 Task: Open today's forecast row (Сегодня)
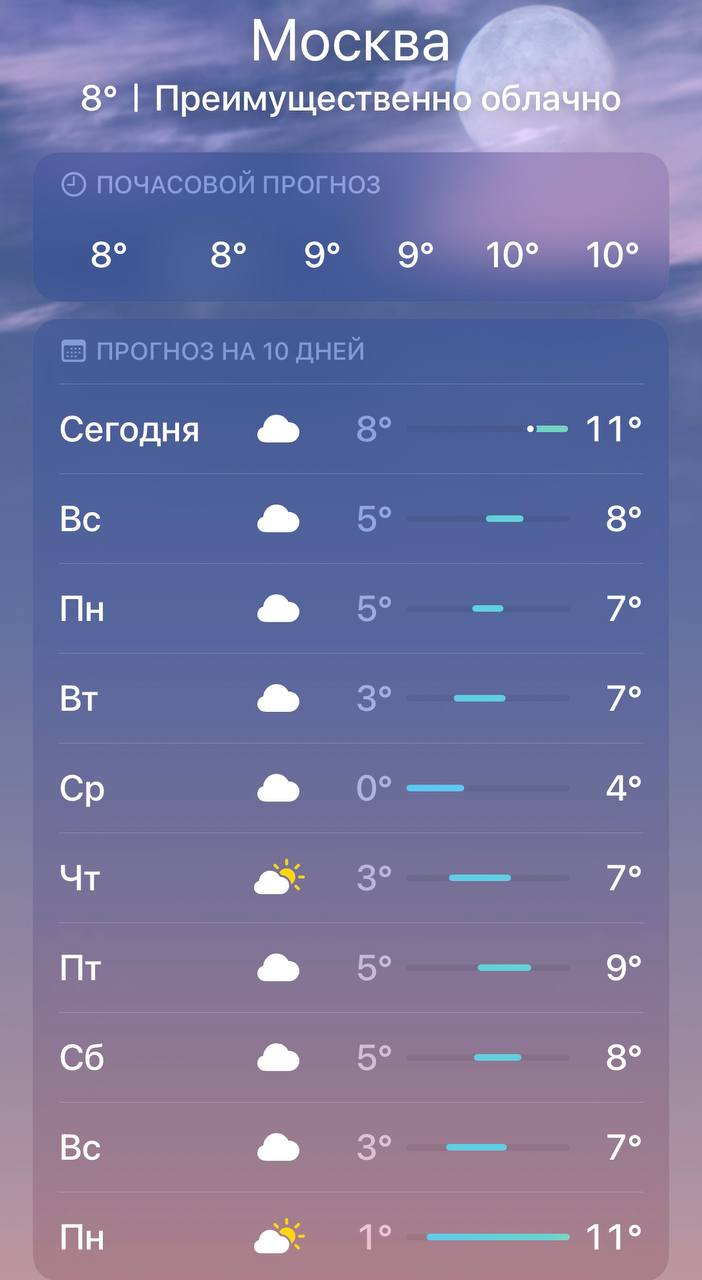coord(351,429)
